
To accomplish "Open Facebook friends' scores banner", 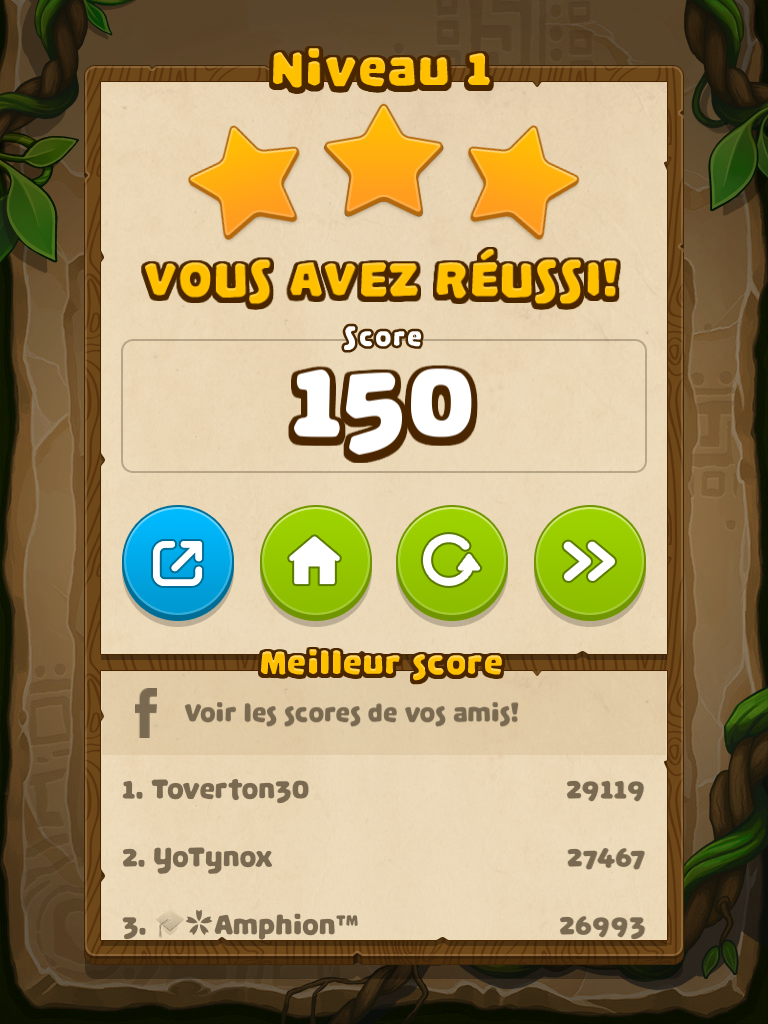I will pyautogui.click(x=384, y=715).
